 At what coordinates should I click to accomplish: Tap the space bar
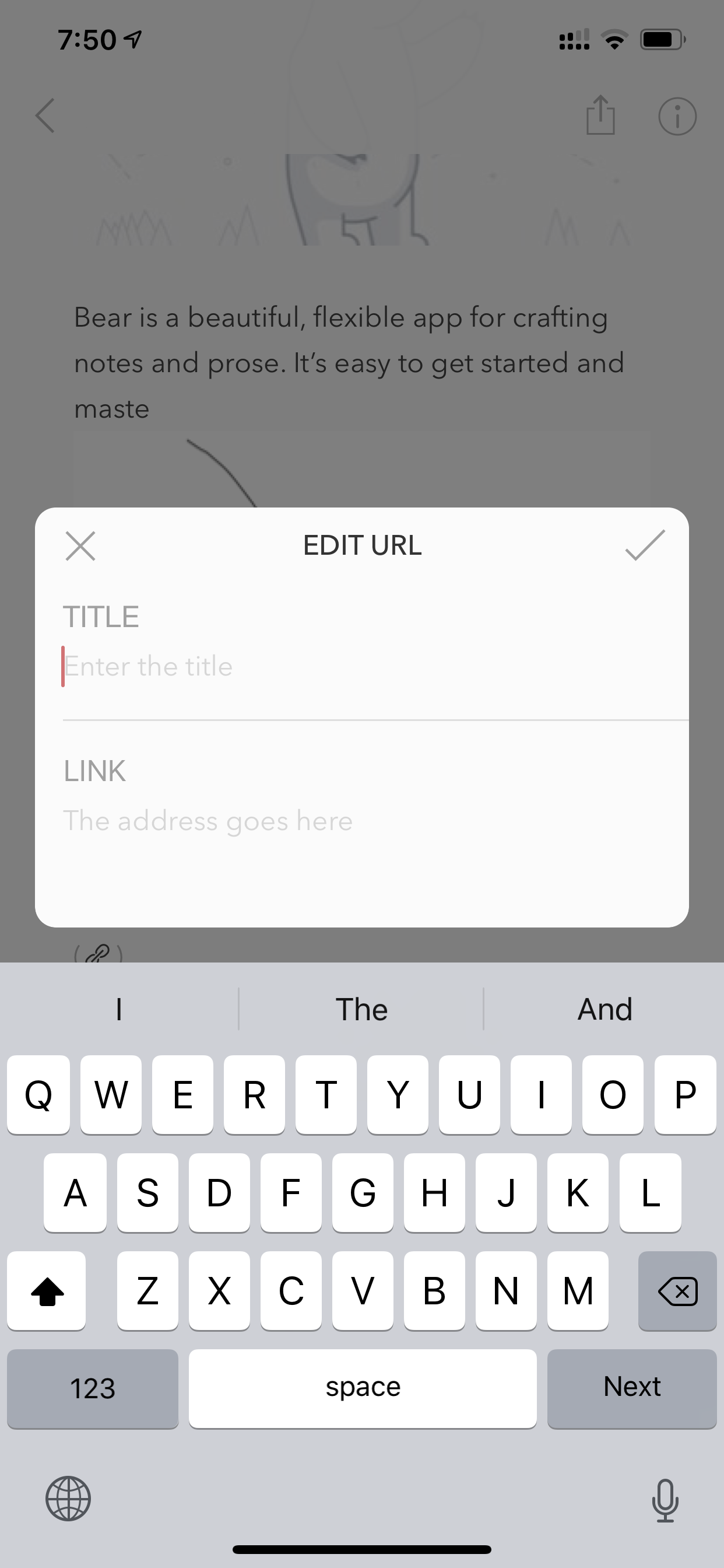tap(363, 1388)
